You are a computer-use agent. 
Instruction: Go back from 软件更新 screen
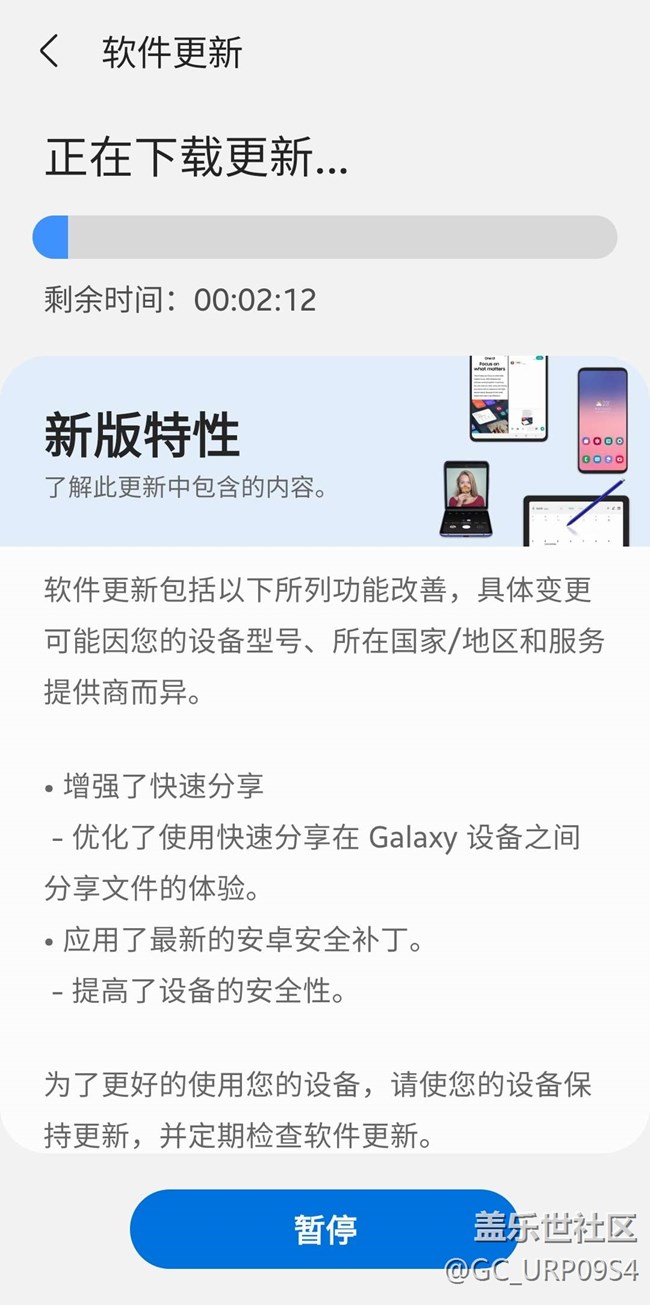point(49,52)
